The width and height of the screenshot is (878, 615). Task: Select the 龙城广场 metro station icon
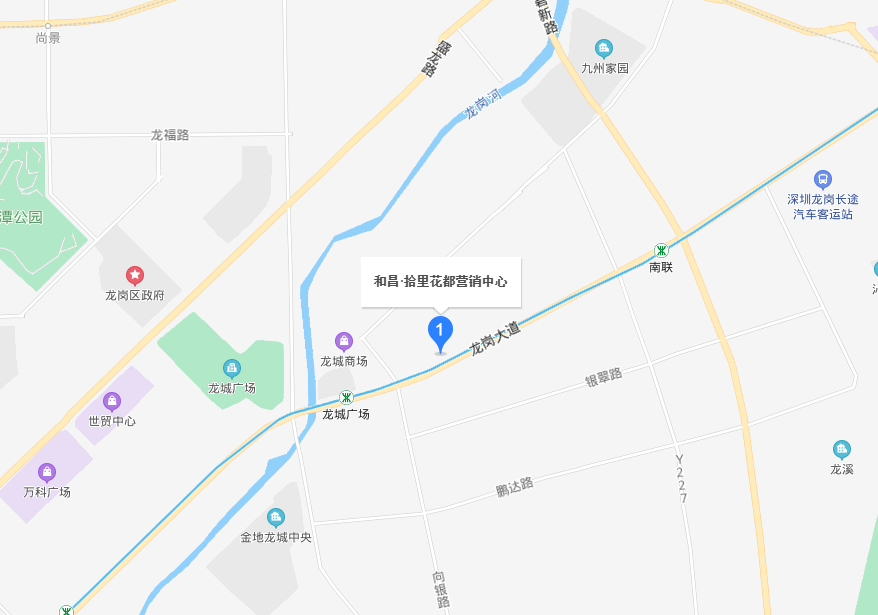pos(346,397)
